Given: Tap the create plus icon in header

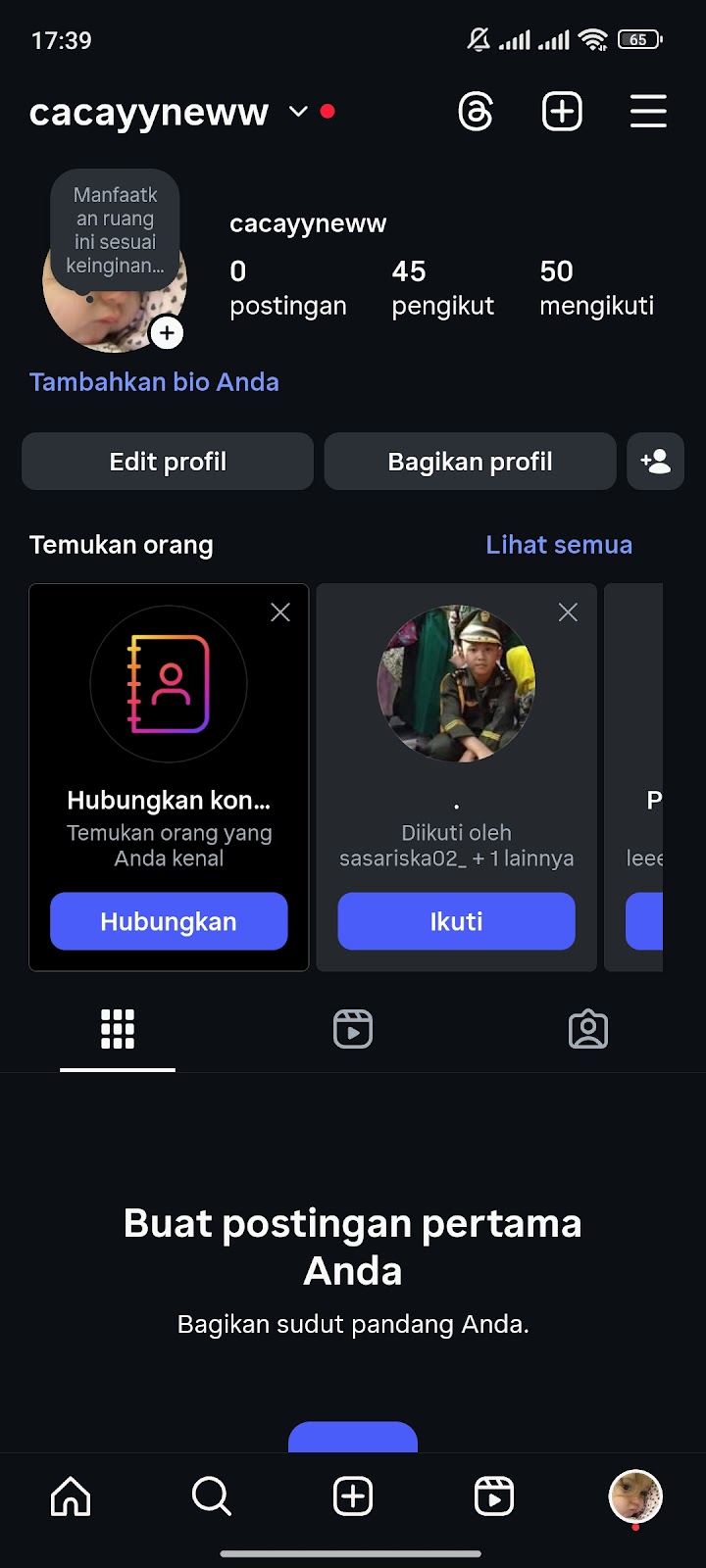Looking at the screenshot, I should point(562,112).
